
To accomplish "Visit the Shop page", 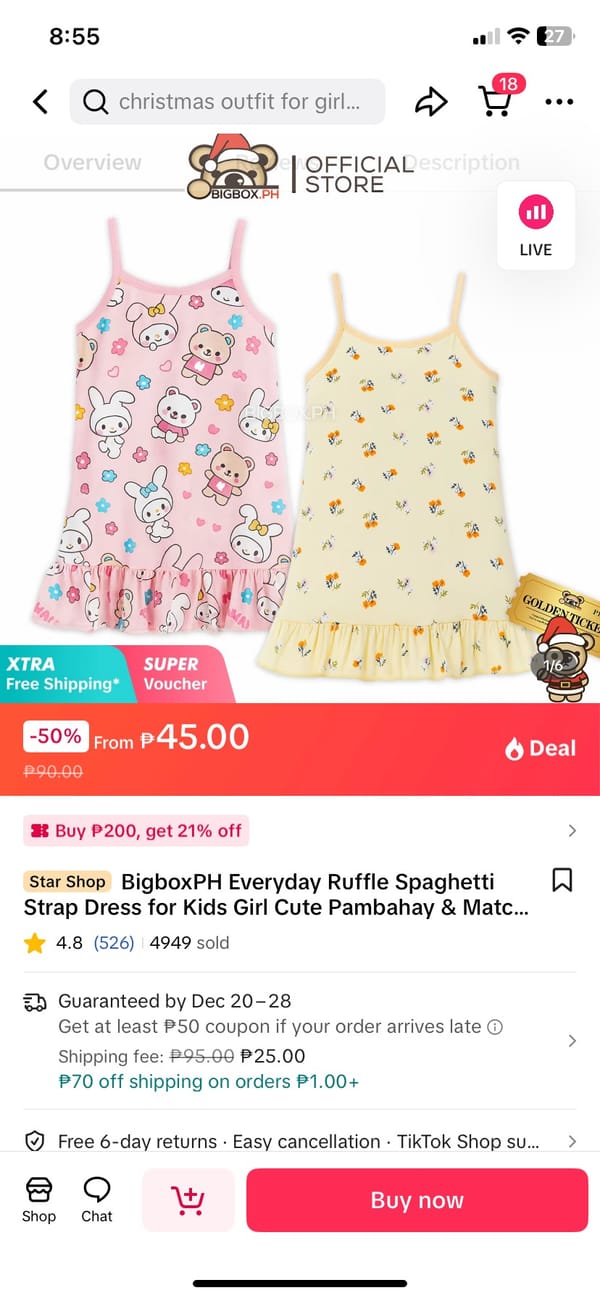I will pyautogui.click(x=39, y=1200).
